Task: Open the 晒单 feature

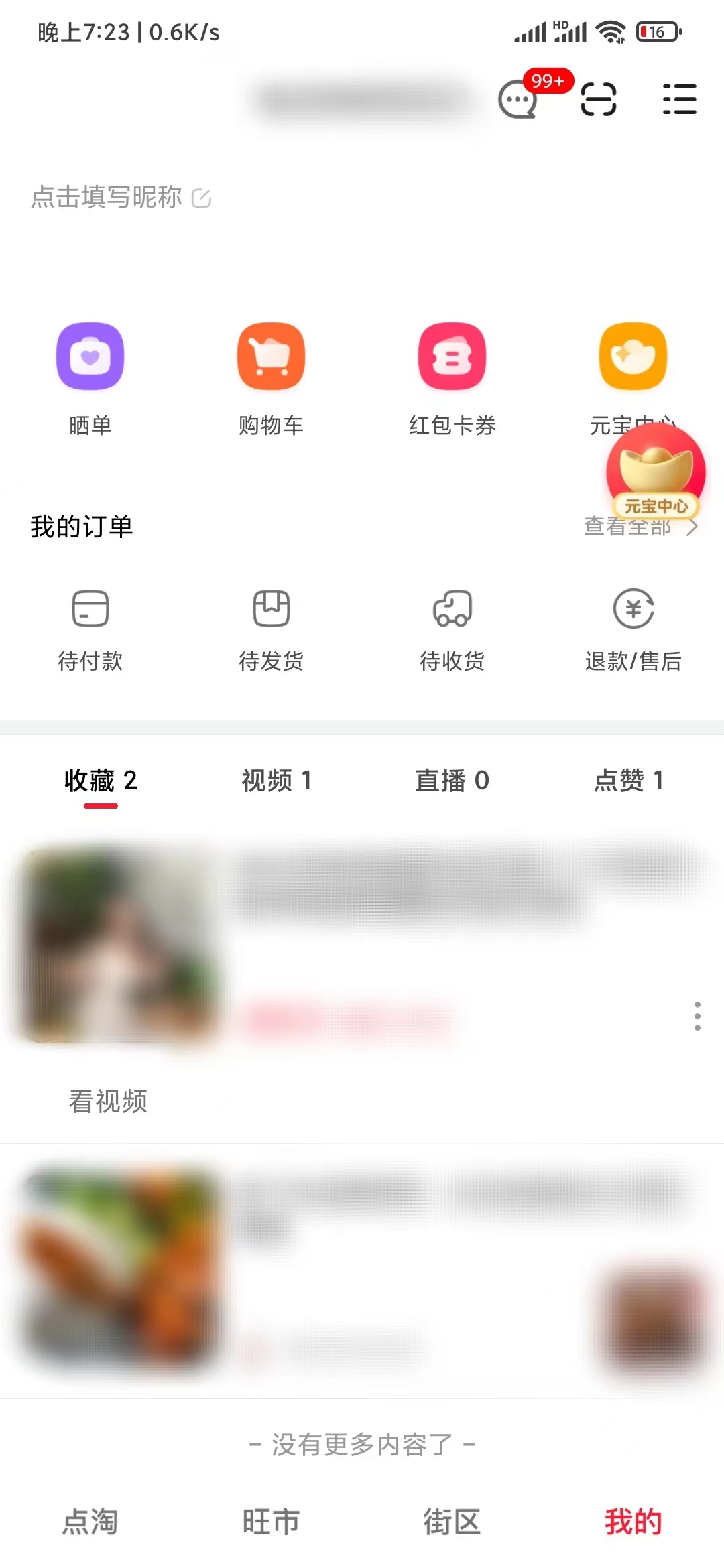Action: pyautogui.click(x=90, y=375)
